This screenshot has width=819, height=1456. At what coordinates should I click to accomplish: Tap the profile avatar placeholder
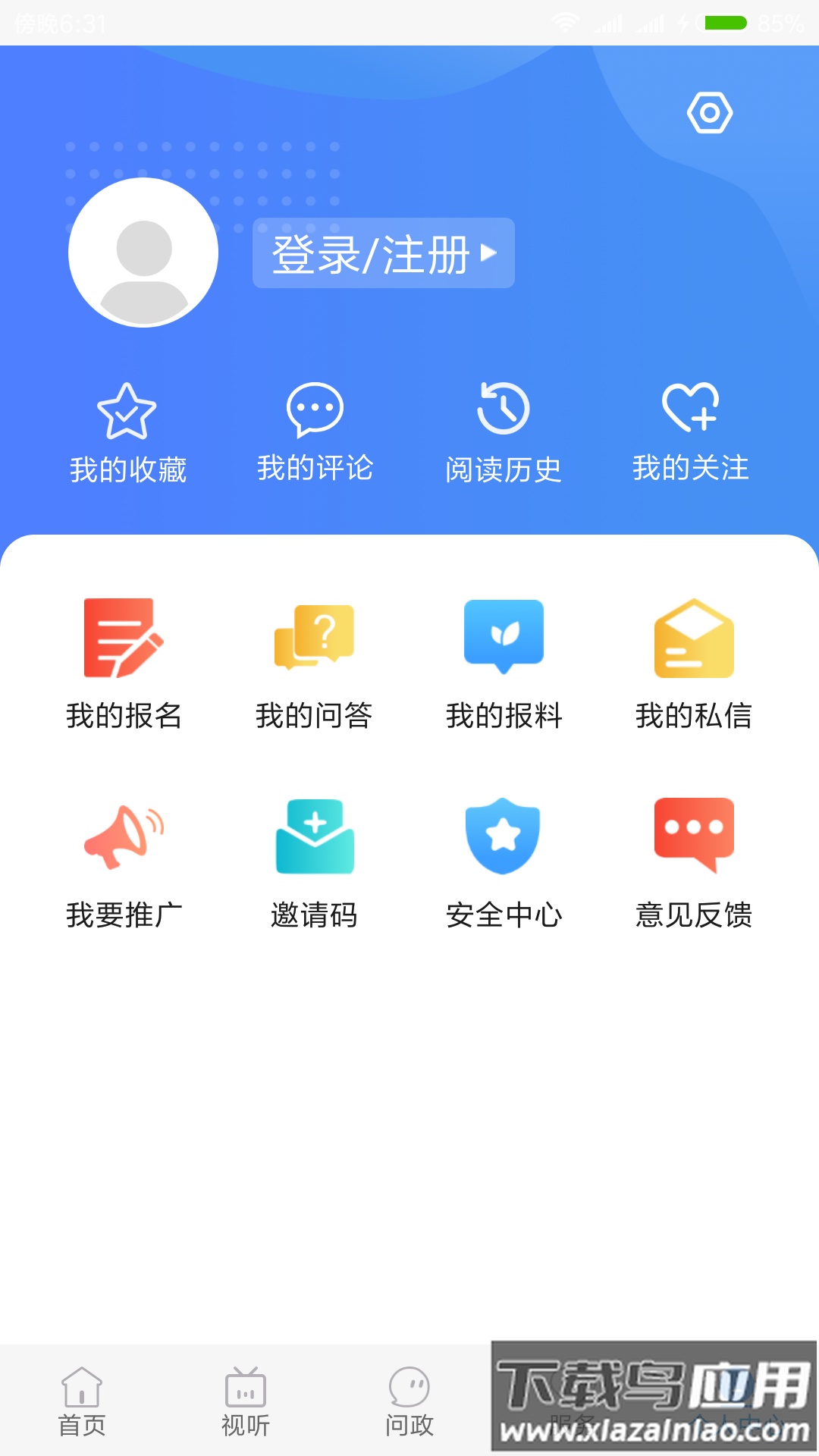pyautogui.click(x=143, y=253)
